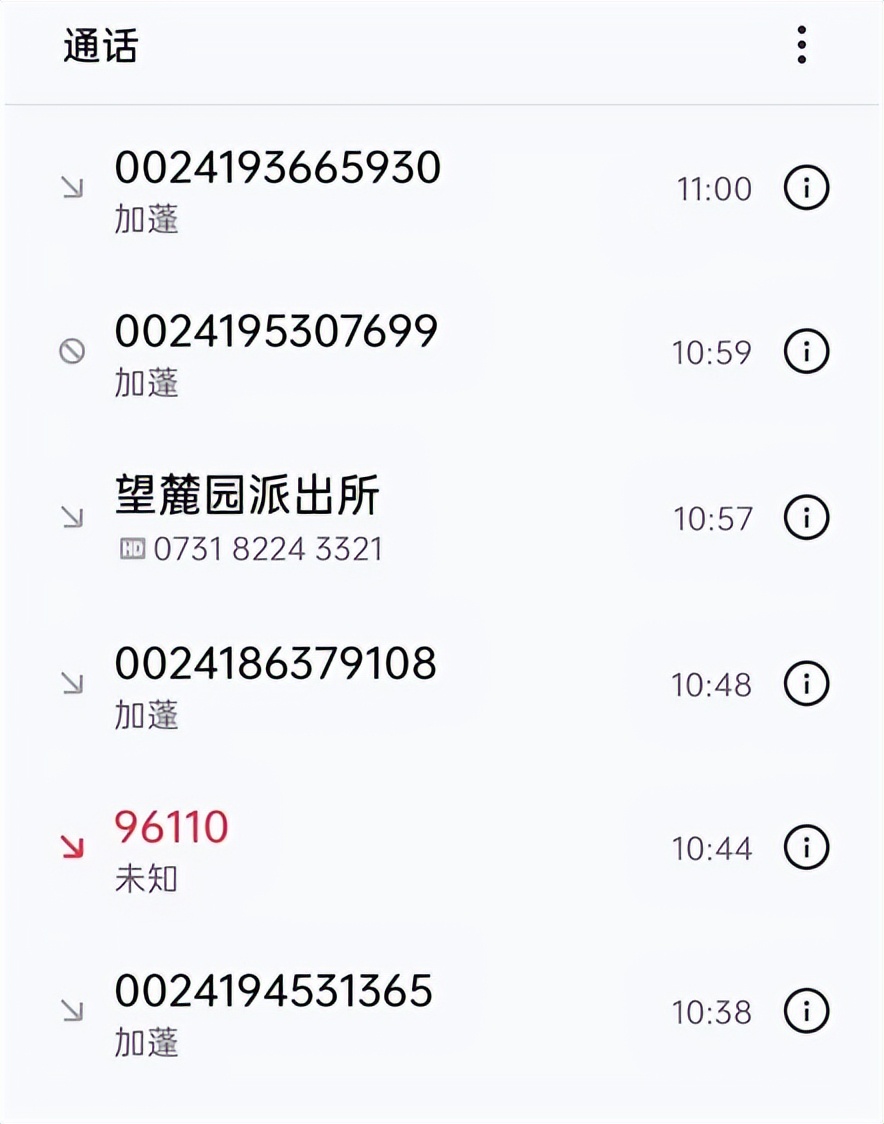
Task: Tap the HD icon next to 0731 8224 3321
Action: pos(131,549)
